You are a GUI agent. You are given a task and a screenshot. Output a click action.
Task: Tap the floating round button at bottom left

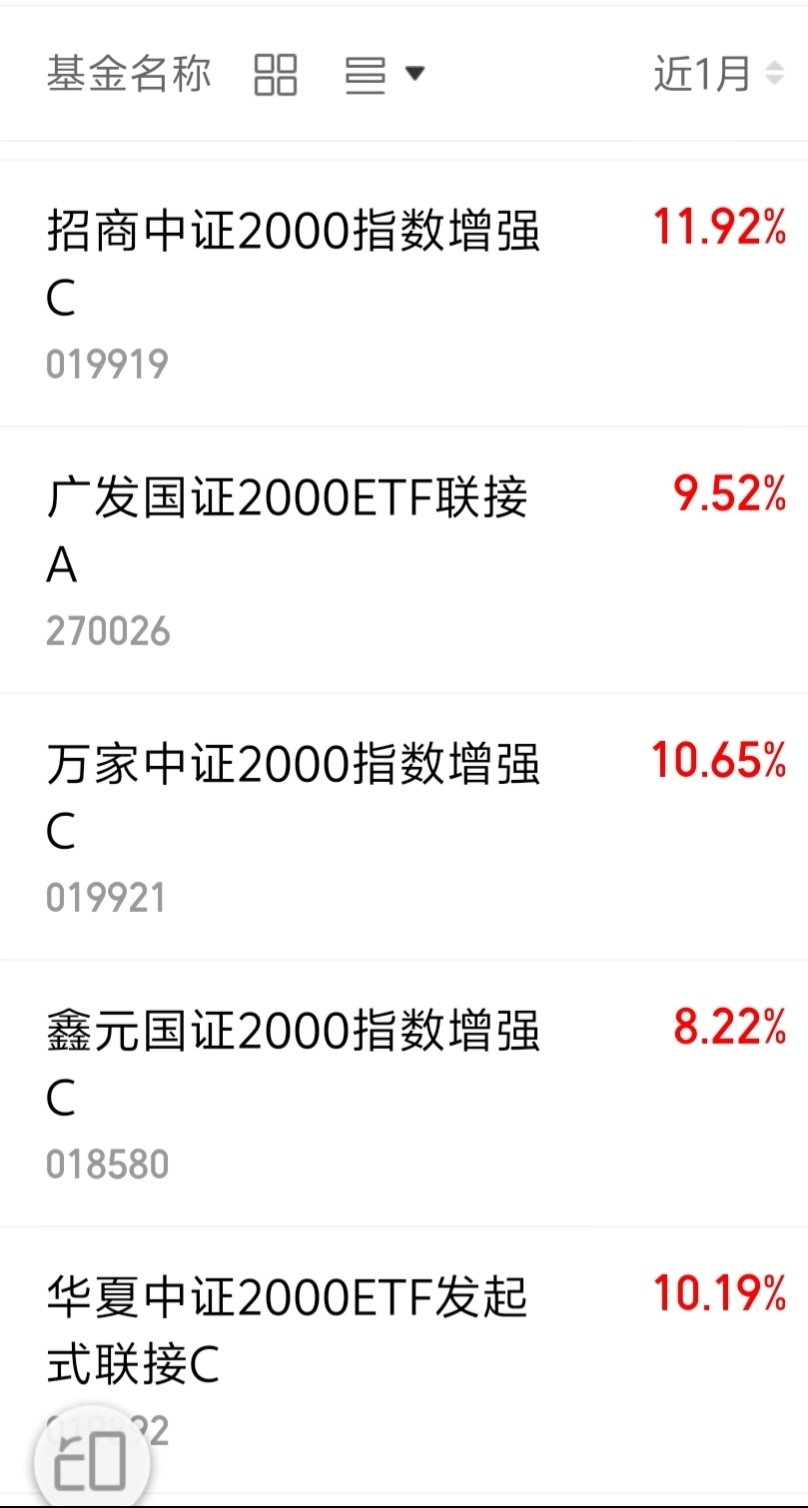pos(91,1461)
